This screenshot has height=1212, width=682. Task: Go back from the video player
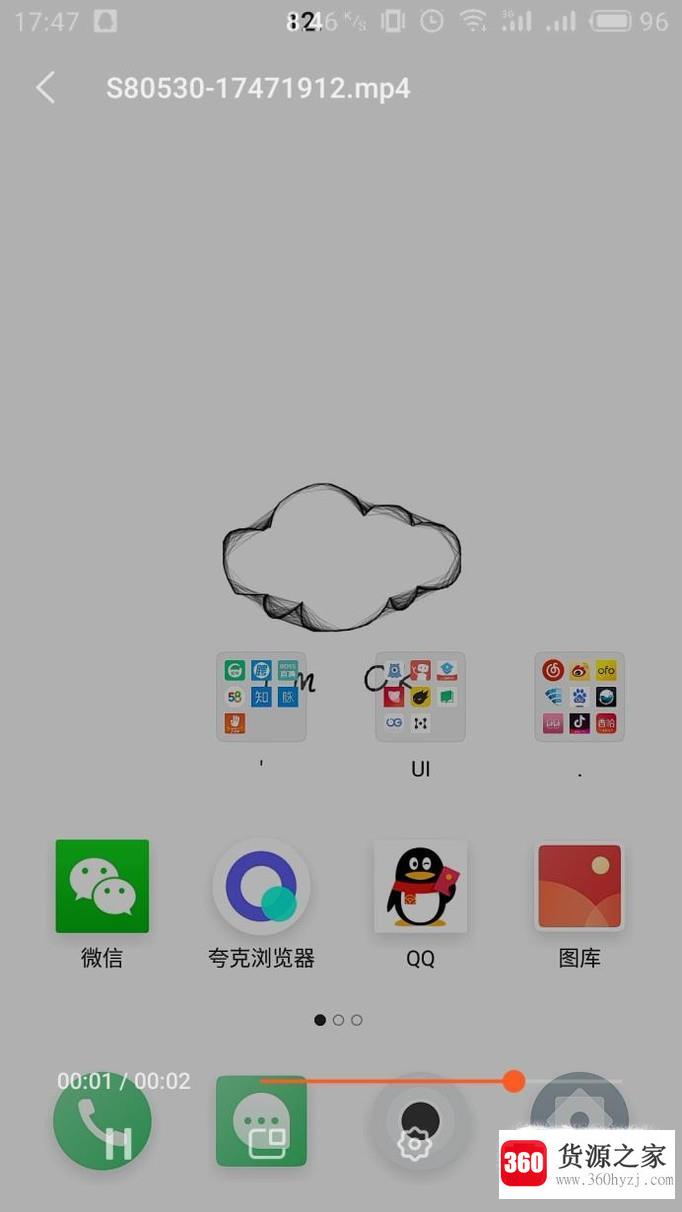click(x=45, y=88)
